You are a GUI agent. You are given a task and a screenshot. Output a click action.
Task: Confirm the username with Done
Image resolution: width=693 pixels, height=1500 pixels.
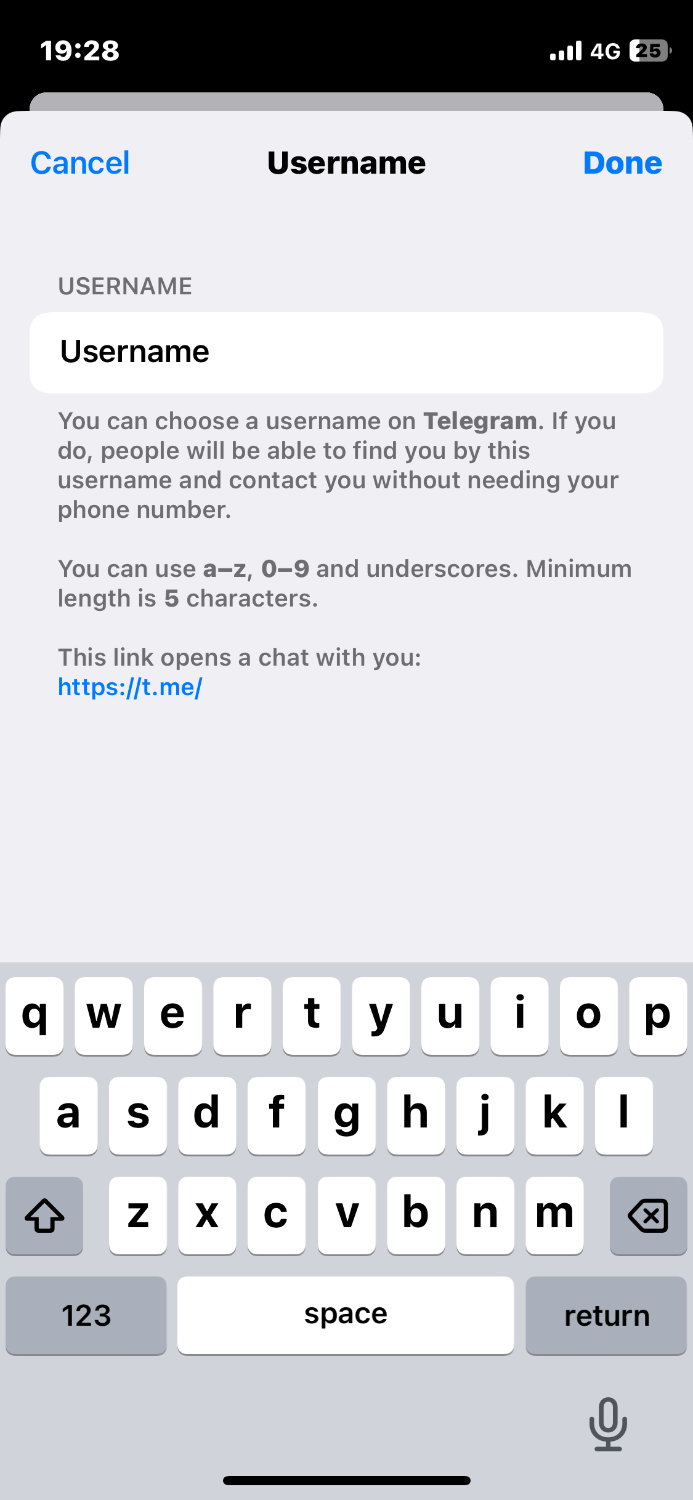pyautogui.click(x=622, y=163)
